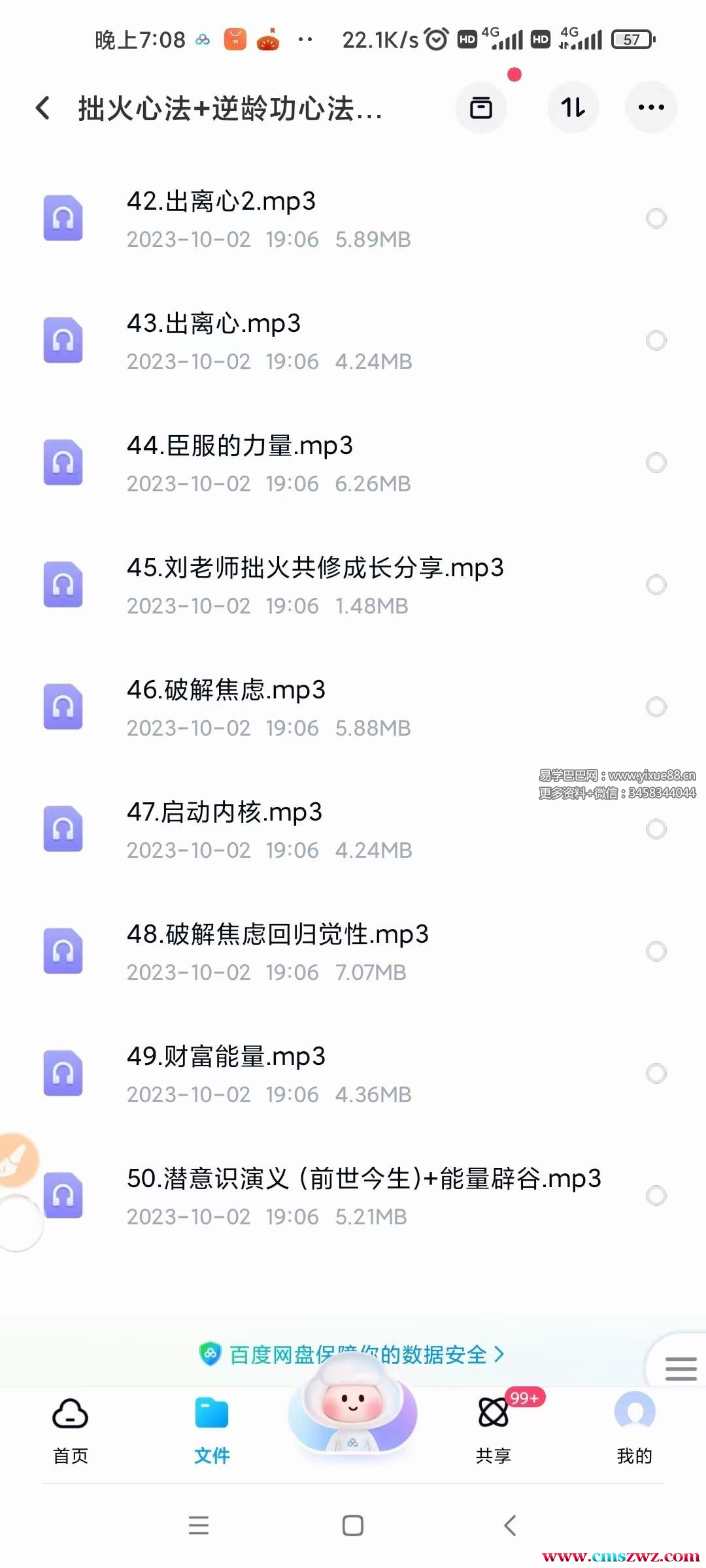Image resolution: width=706 pixels, height=1568 pixels.
Task: Open the center assistant mascot button
Action: 353,1405
